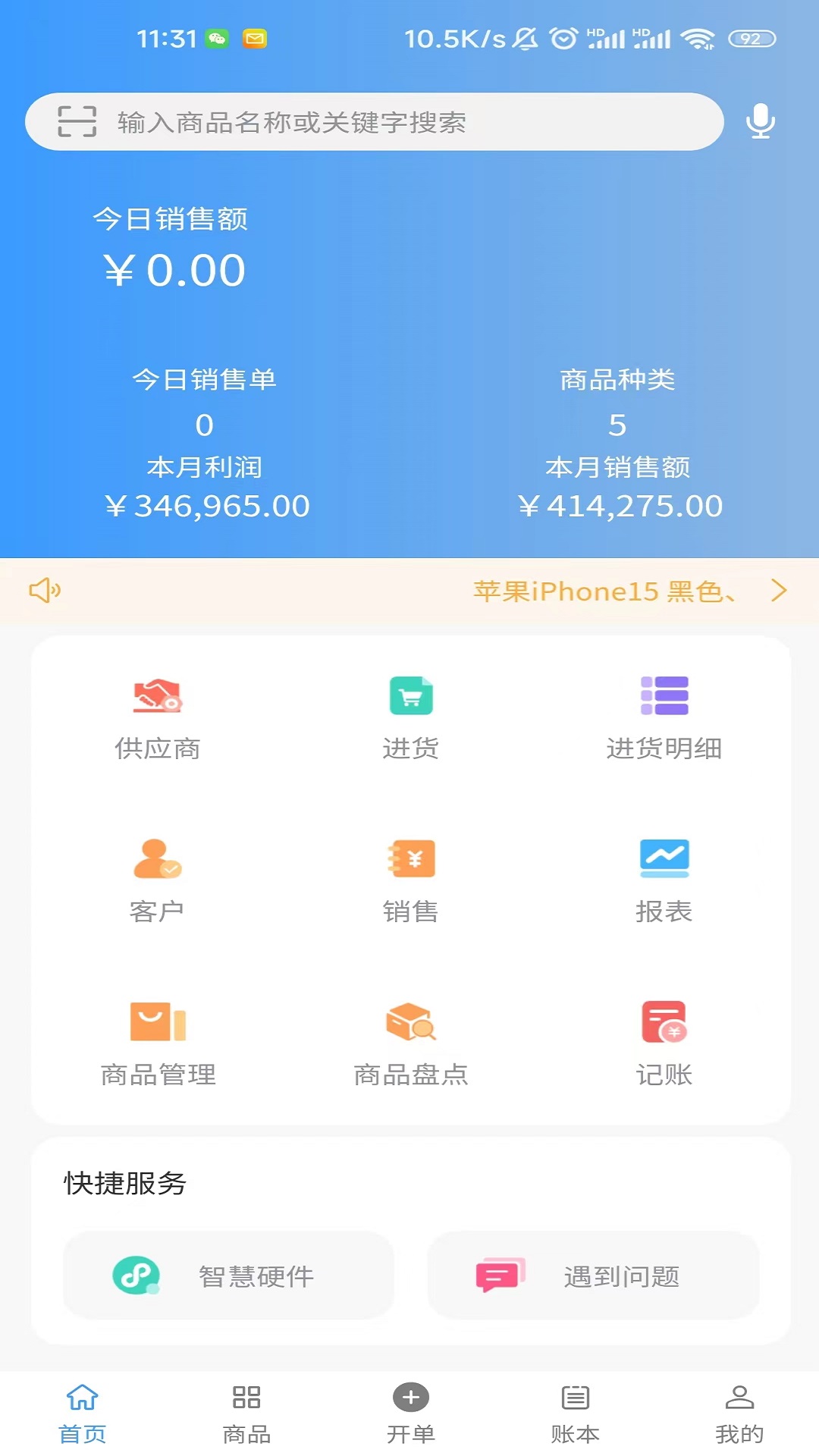This screenshot has height=1456, width=819.
Task: Activate the microphone voice search icon
Action: (760, 120)
